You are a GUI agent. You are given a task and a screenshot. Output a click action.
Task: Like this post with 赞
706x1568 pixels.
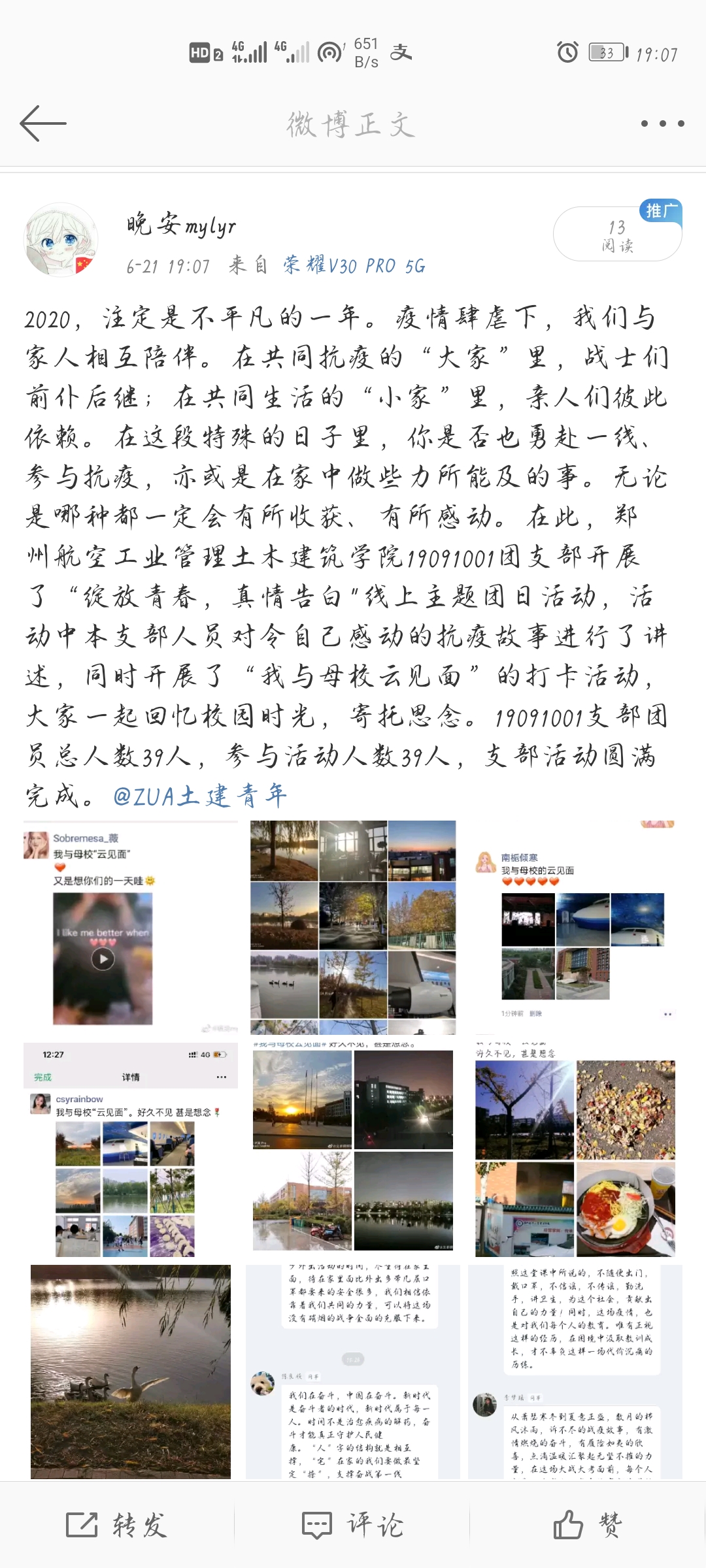click(x=588, y=1526)
